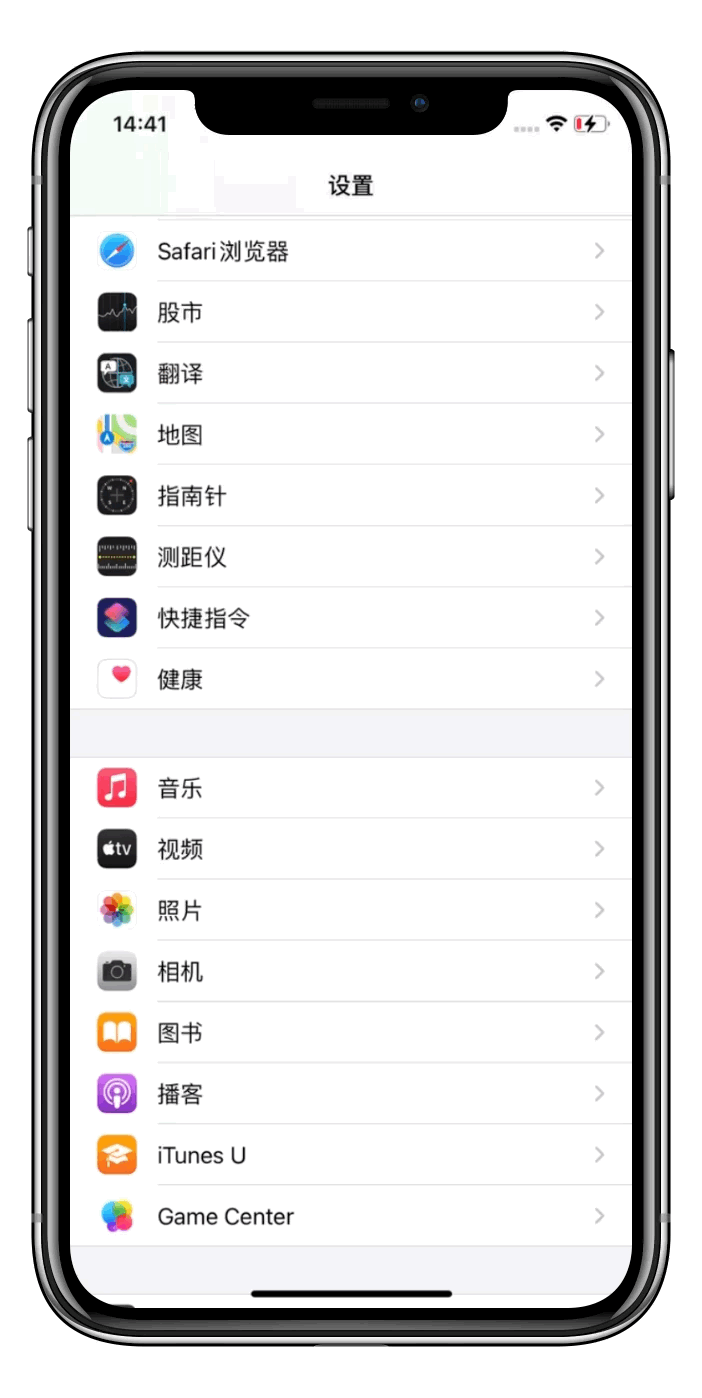Go to 视频 settings

pyautogui.click(x=350, y=849)
